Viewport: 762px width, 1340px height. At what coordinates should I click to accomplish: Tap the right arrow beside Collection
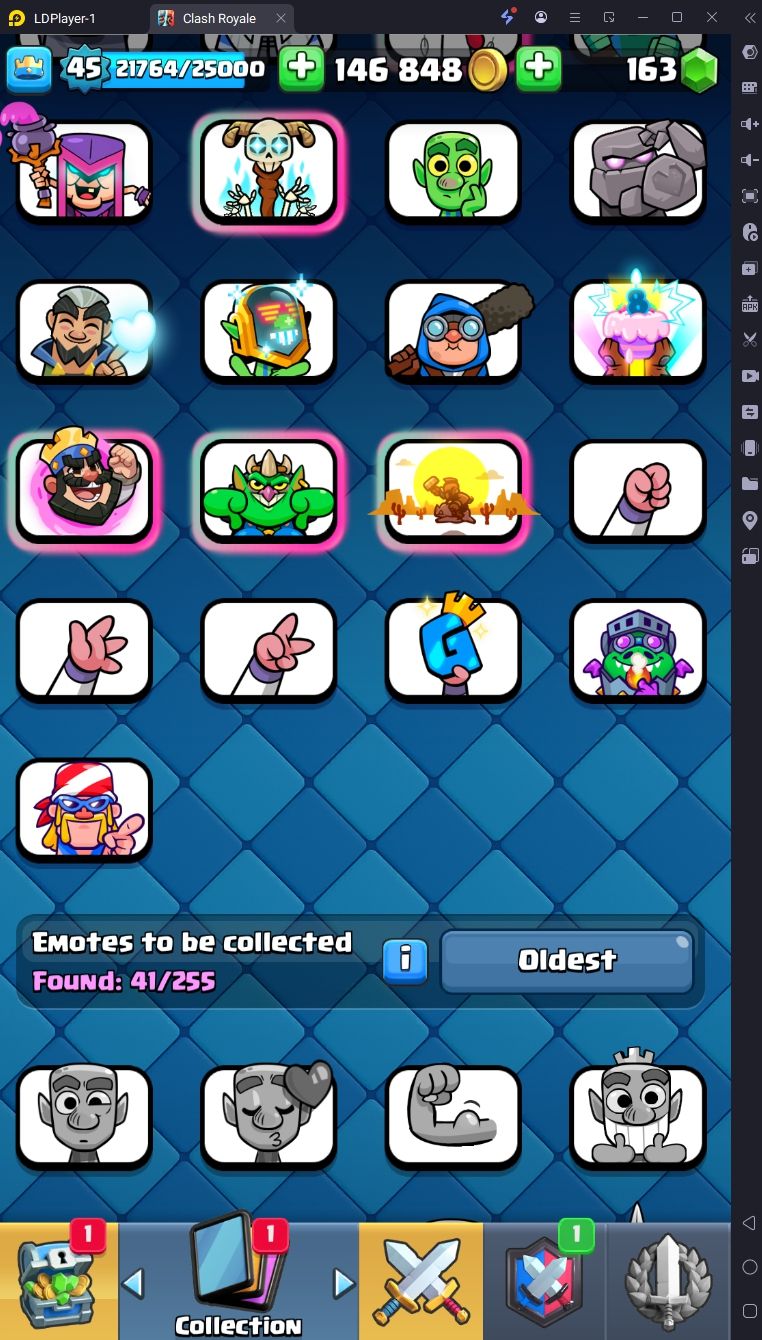click(x=343, y=1282)
